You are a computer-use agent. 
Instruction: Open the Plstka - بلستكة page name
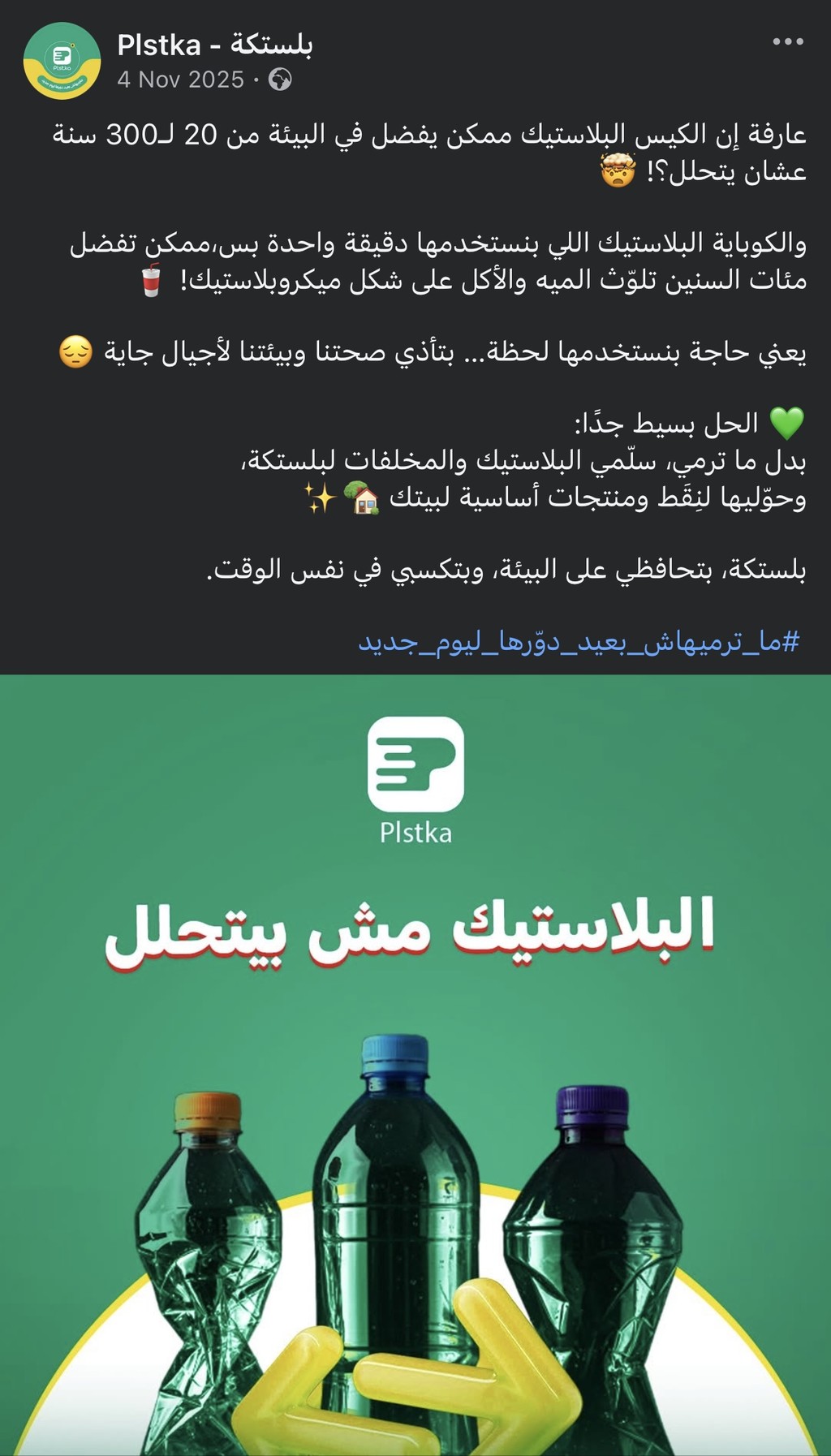click(215, 45)
